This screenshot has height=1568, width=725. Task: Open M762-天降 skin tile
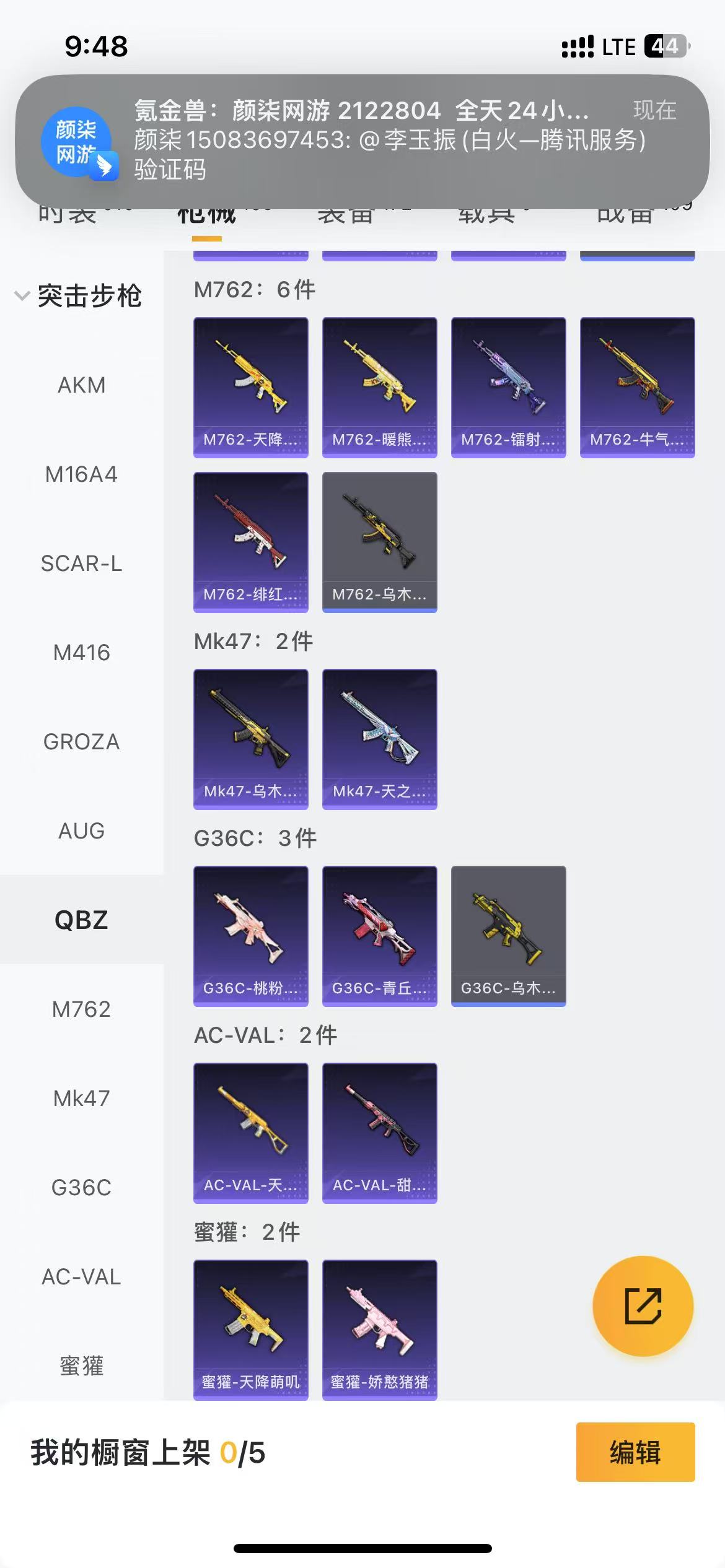pyautogui.click(x=250, y=387)
